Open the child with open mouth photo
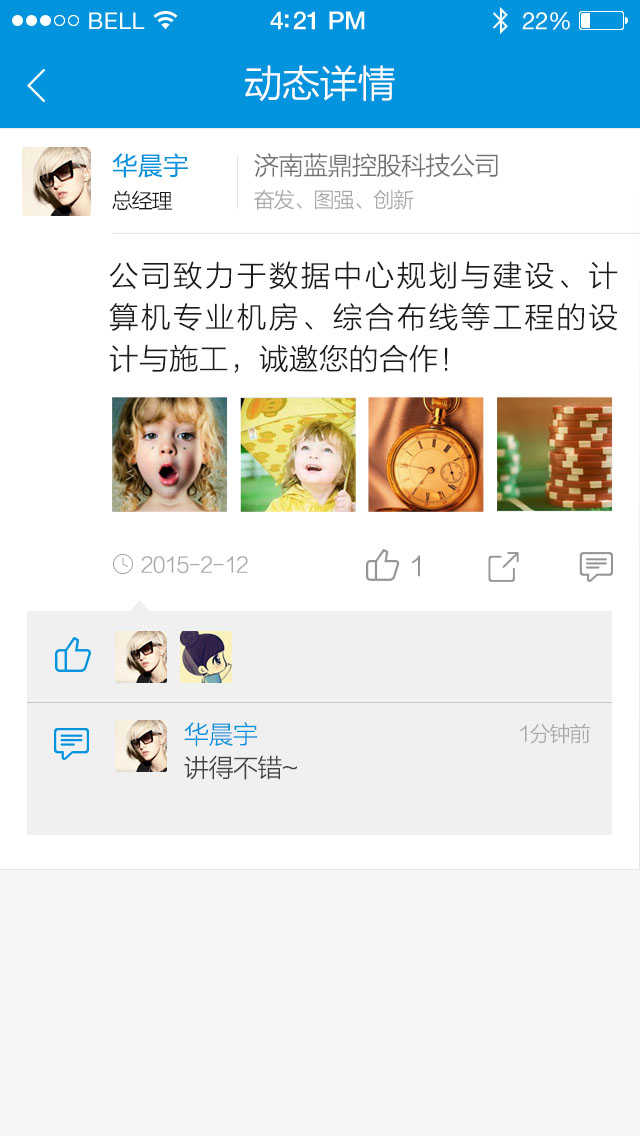The image size is (640, 1136). 169,455
